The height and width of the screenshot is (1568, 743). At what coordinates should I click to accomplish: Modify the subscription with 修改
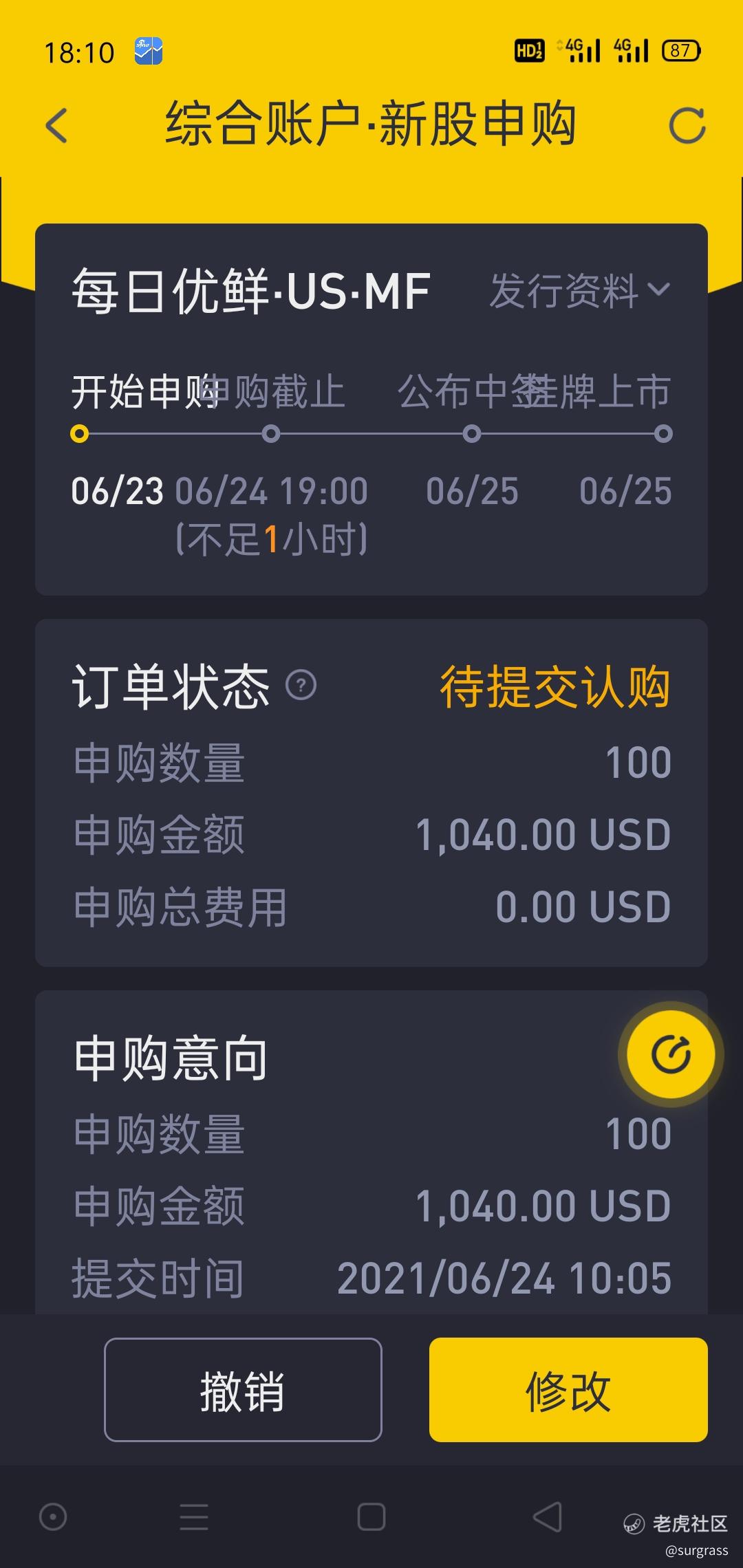tap(568, 1390)
